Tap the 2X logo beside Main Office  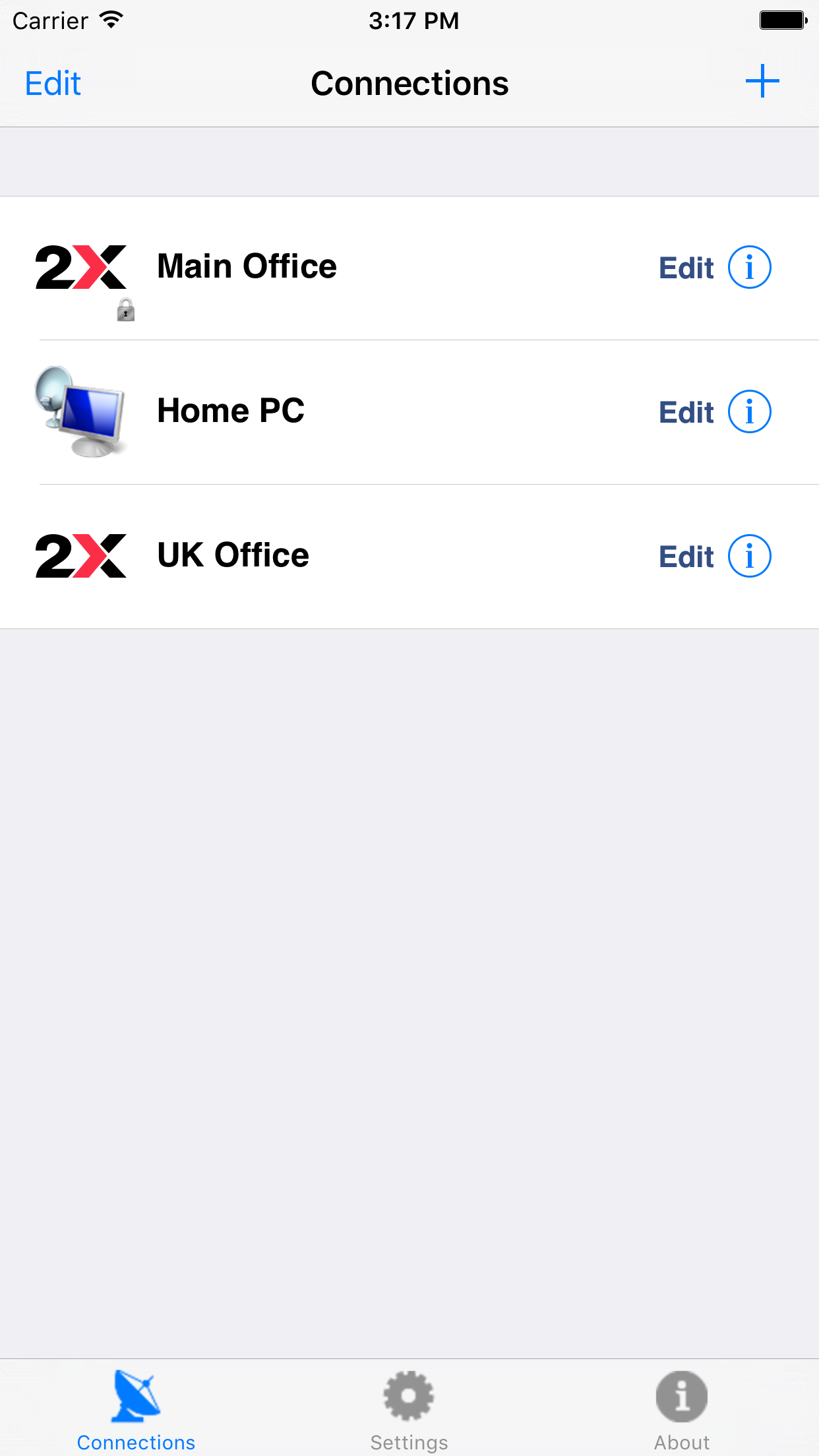click(82, 266)
